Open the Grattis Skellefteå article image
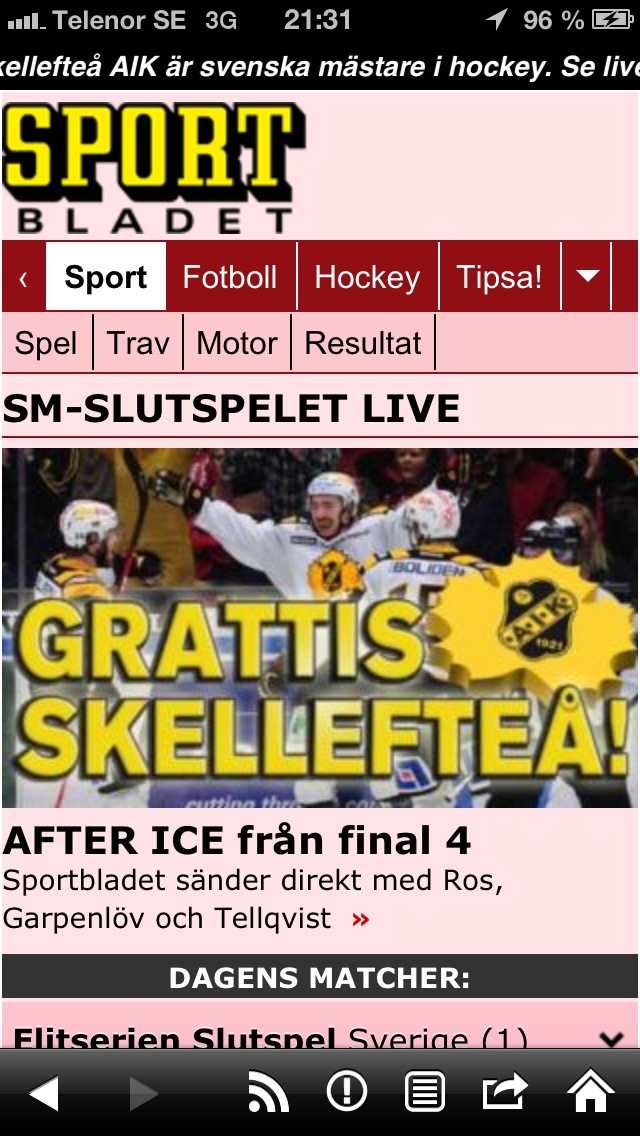The width and height of the screenshot is (640, 1136). [320, 628]
